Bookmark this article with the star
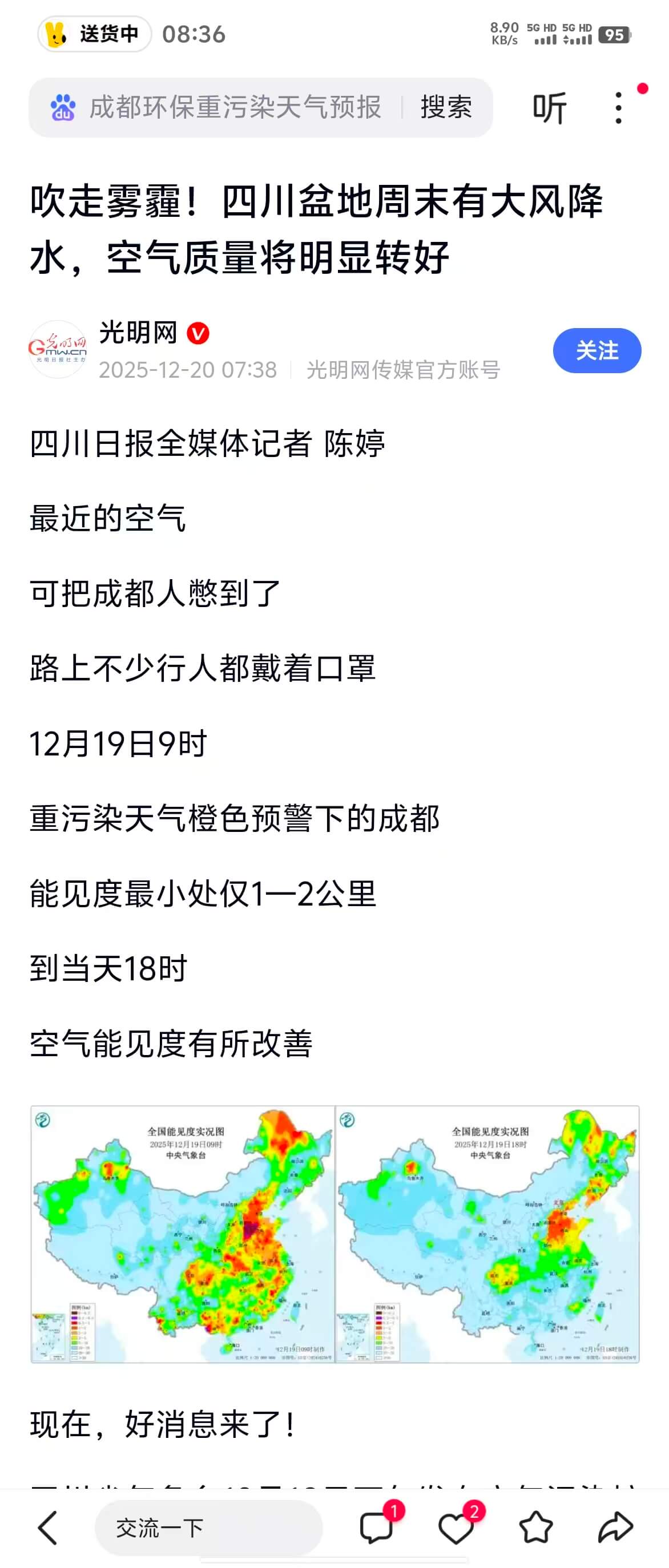Screen dimensions: 669x1568 (x=535, y=1528)
